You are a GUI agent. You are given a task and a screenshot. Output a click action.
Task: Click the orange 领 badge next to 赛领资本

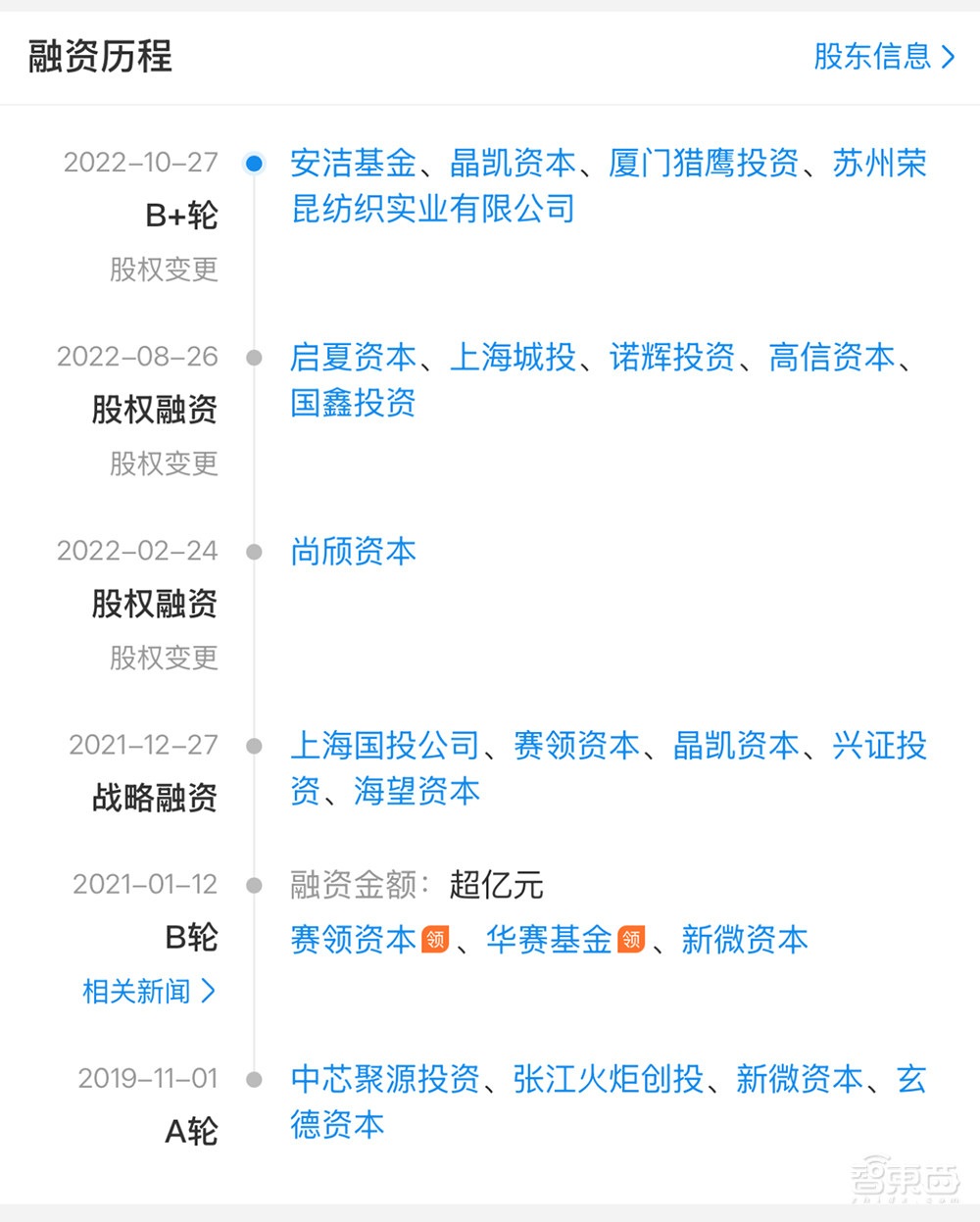(437, 940)
